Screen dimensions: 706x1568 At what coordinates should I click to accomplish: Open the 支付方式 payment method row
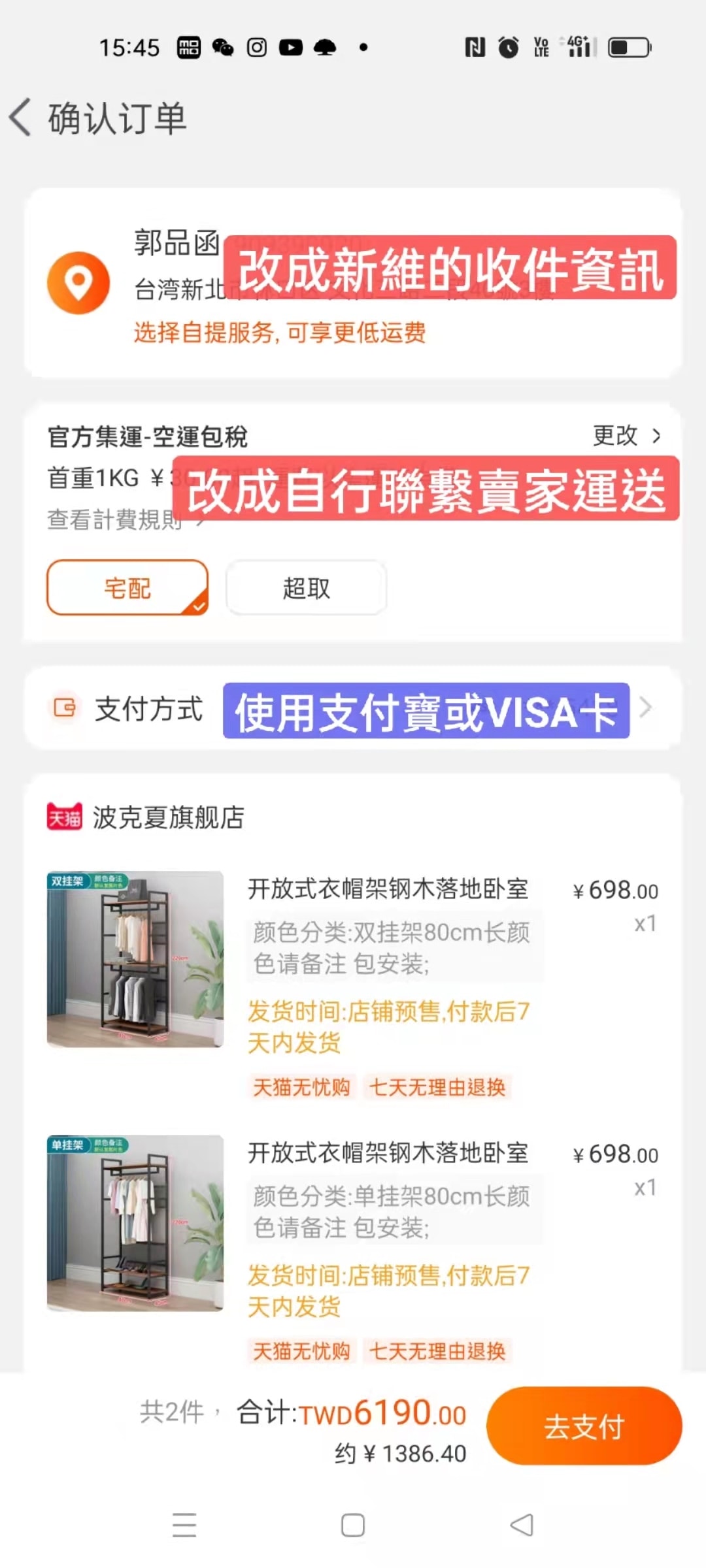click(x=353, y=709)
